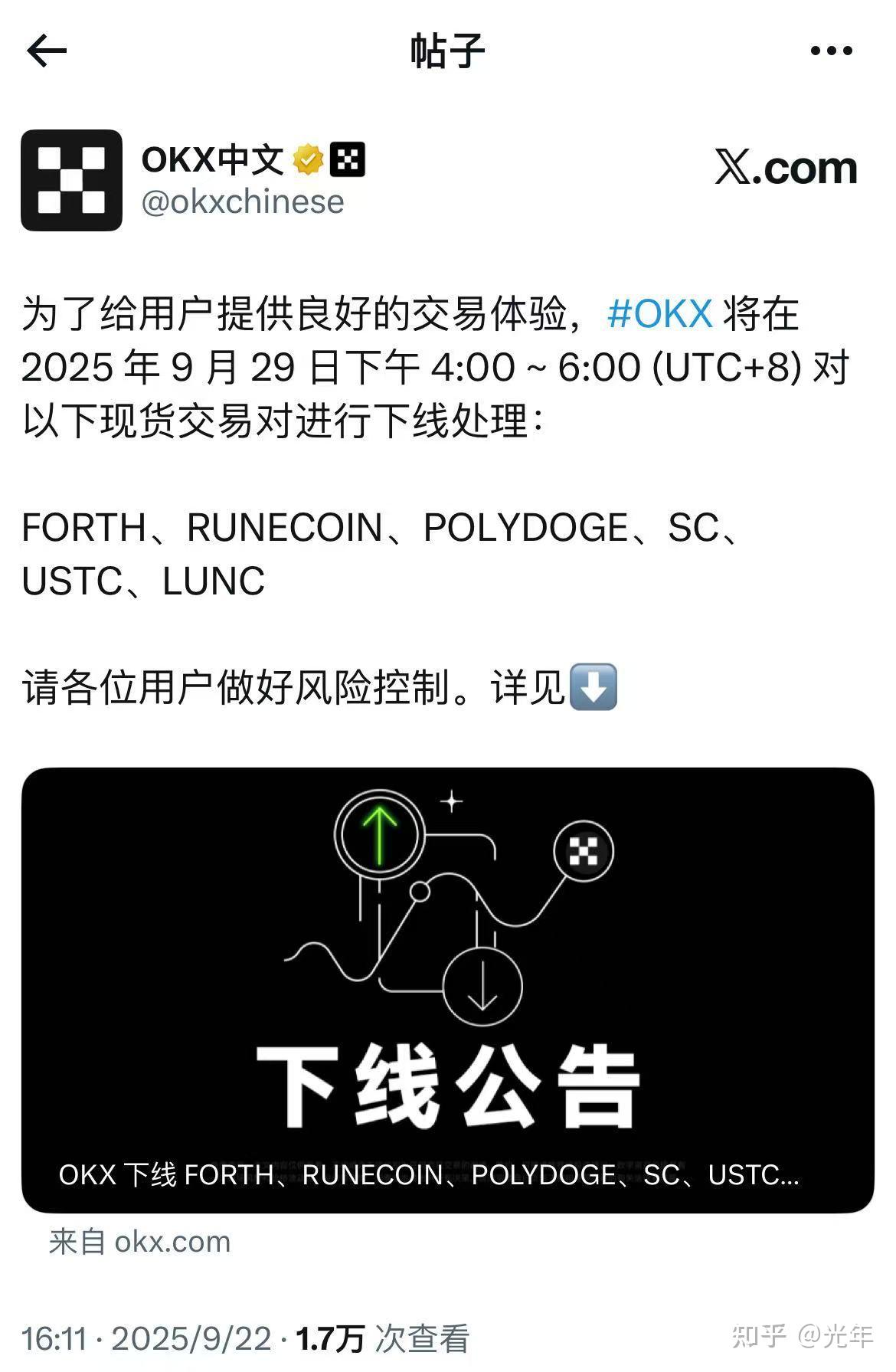Open the 下线公告 link card
The width and height of the screenshot is (896, 1372).
447,988
